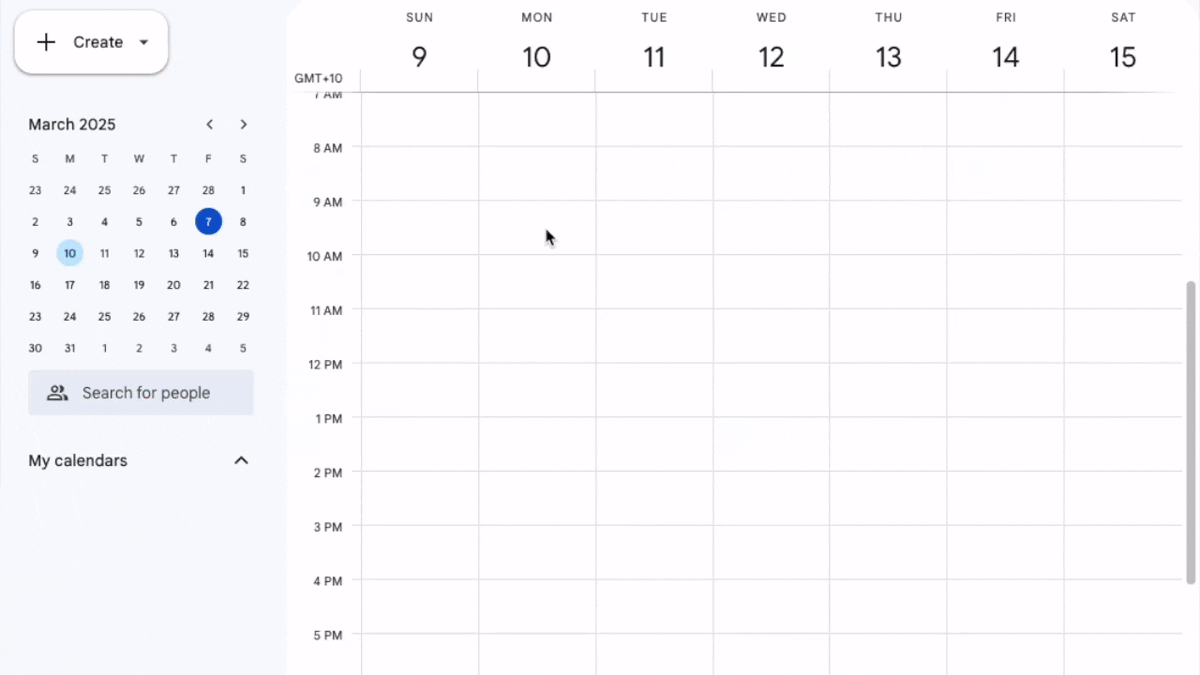Select March 7 in mini calendar
Image resolution: width=1200 pixels, height=675 pixels.
click(208, 222)
